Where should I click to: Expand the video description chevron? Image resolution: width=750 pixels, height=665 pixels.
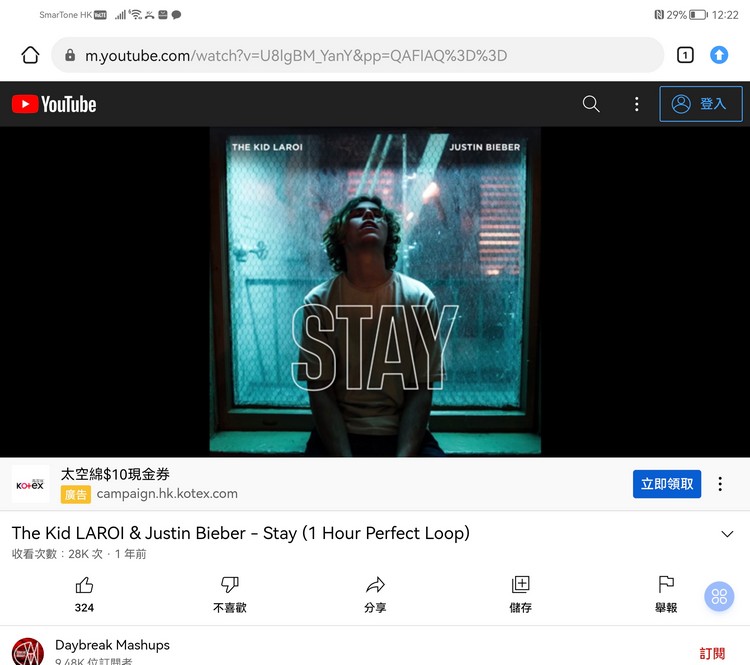coord(727,534)
